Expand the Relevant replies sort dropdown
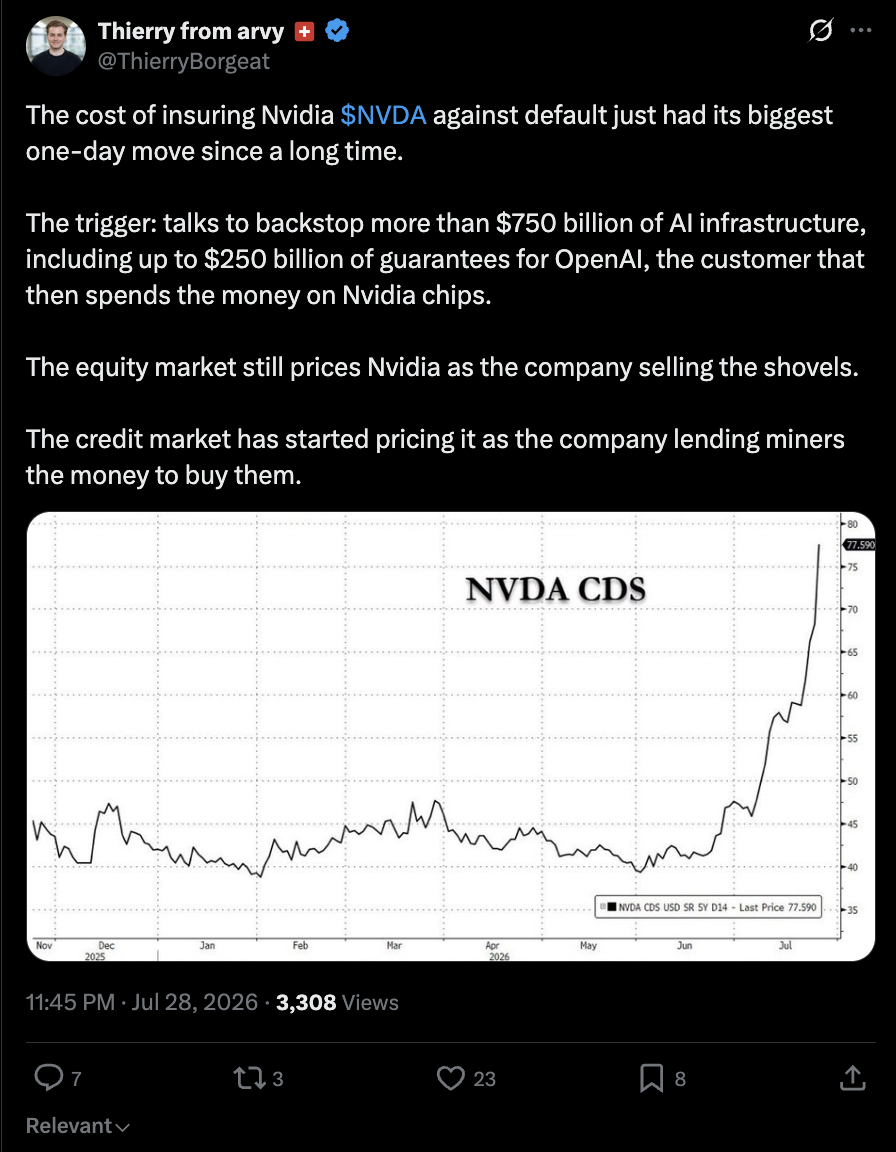 78,1126
